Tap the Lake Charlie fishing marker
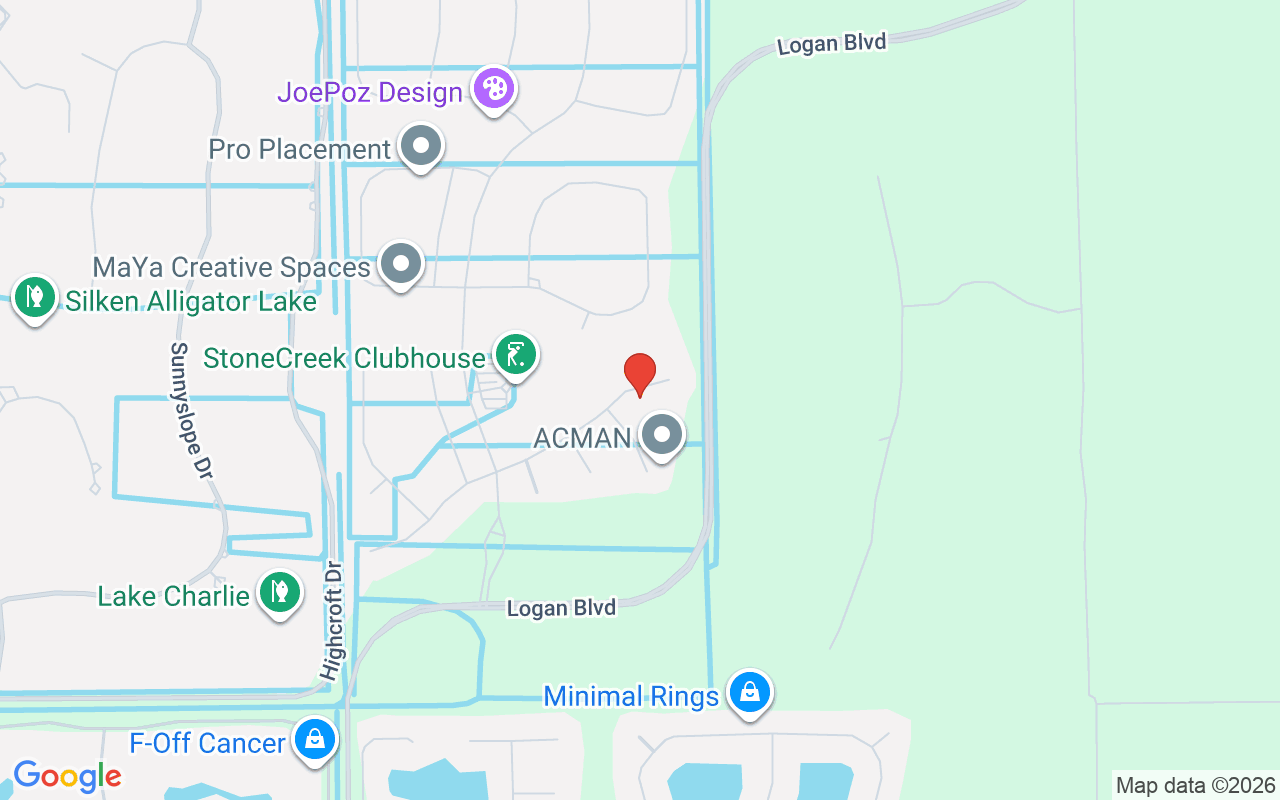Screen dimensions: 1280x800 coord(280,592)
